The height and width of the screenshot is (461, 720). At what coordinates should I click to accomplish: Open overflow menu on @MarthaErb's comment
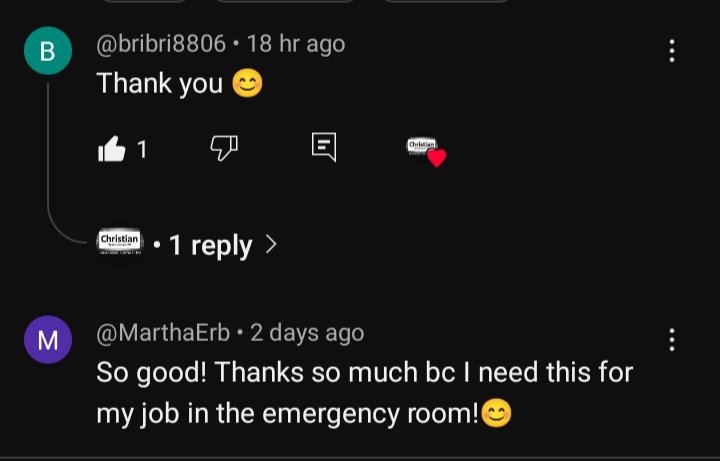click(672, 340)
